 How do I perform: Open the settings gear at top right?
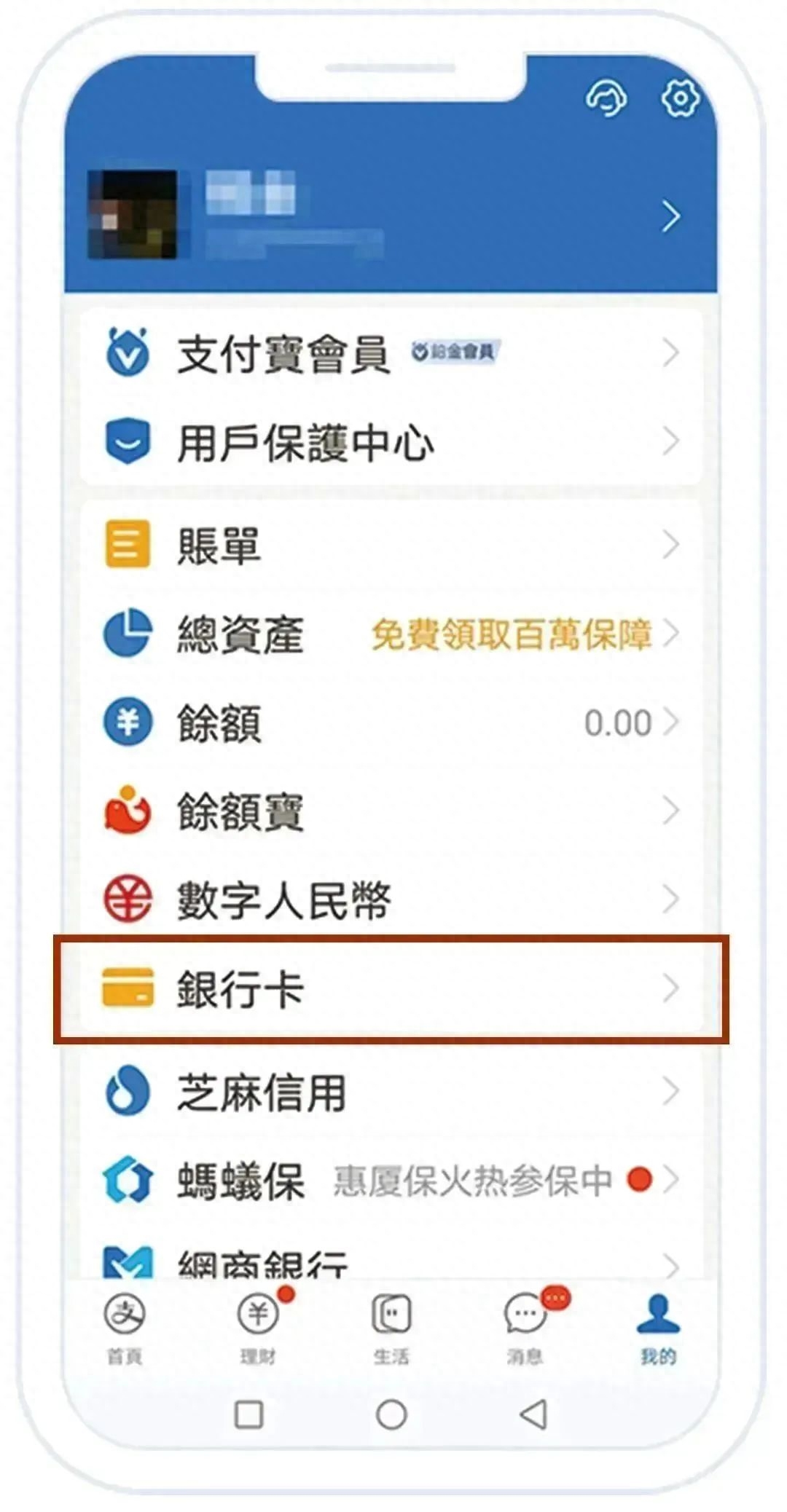[x=681, y=98]
